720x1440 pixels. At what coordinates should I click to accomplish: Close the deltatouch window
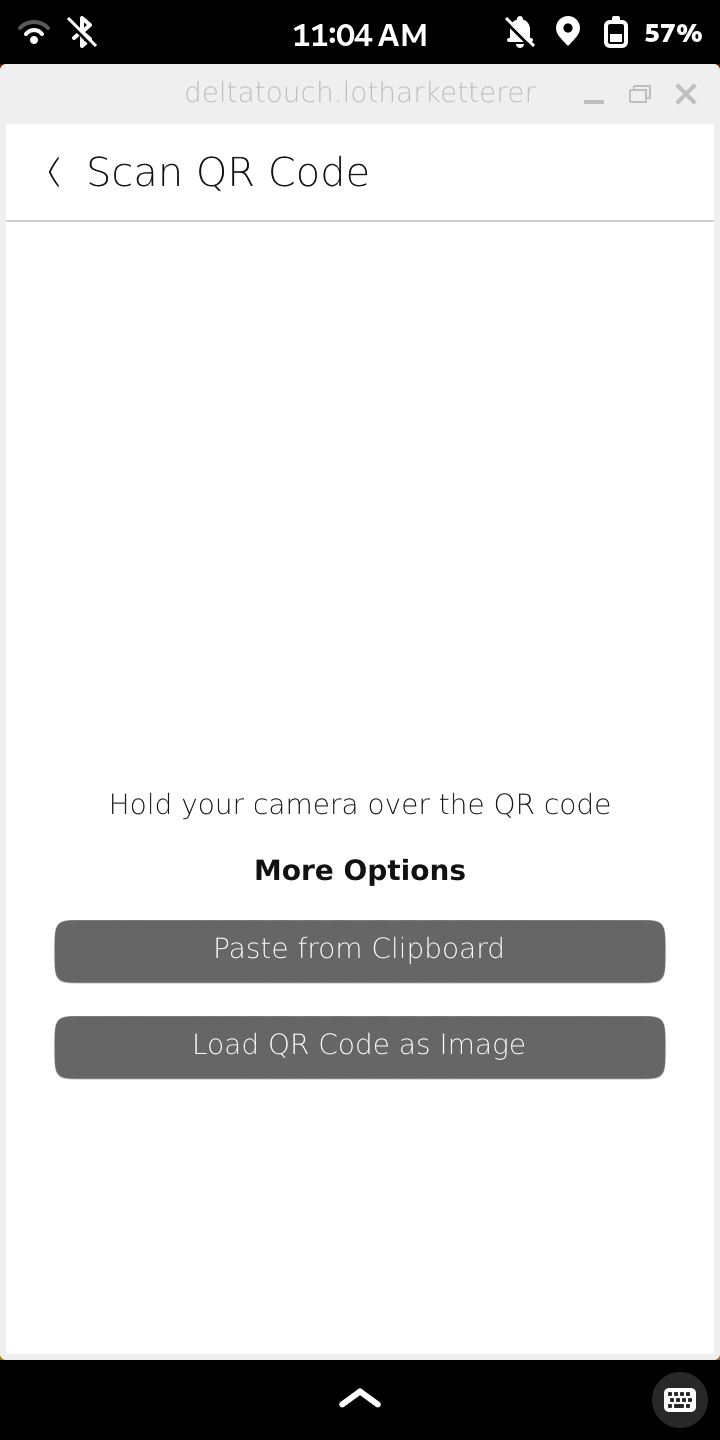coord(685,94)
